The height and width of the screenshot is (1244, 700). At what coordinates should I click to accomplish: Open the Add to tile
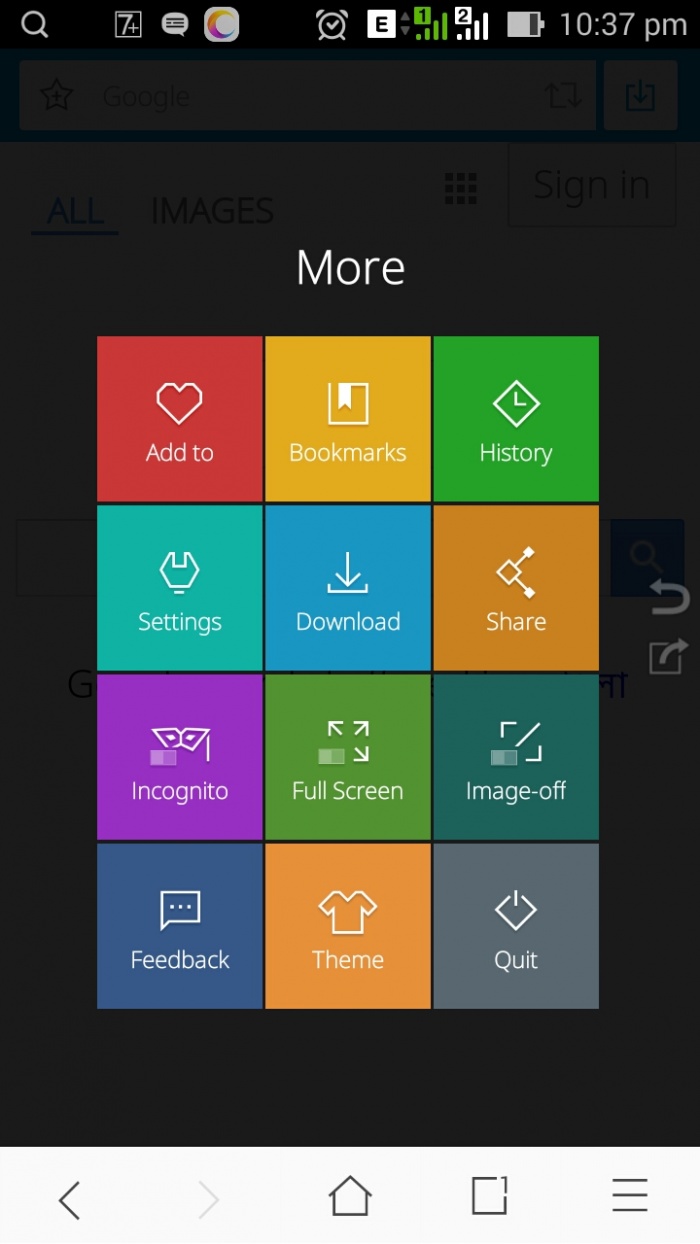click(x=180, y=419)
